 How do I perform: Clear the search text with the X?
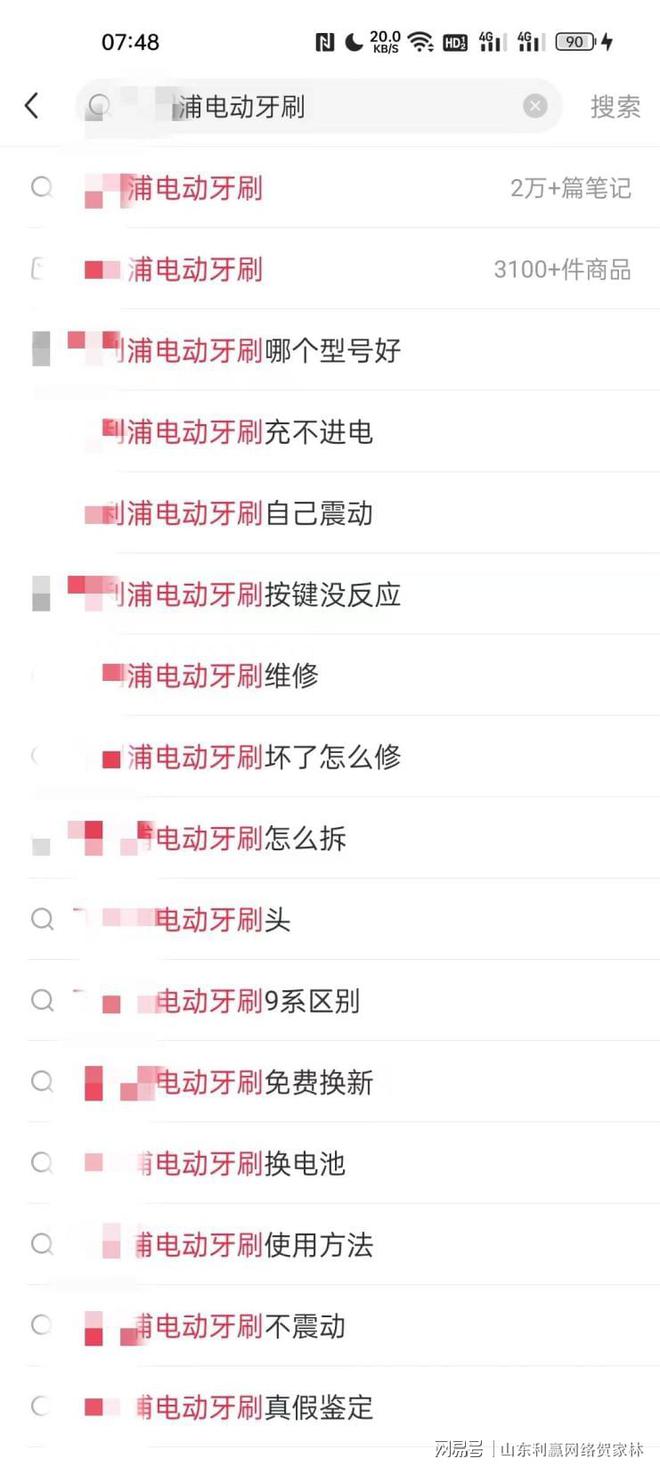coord(535,106)
